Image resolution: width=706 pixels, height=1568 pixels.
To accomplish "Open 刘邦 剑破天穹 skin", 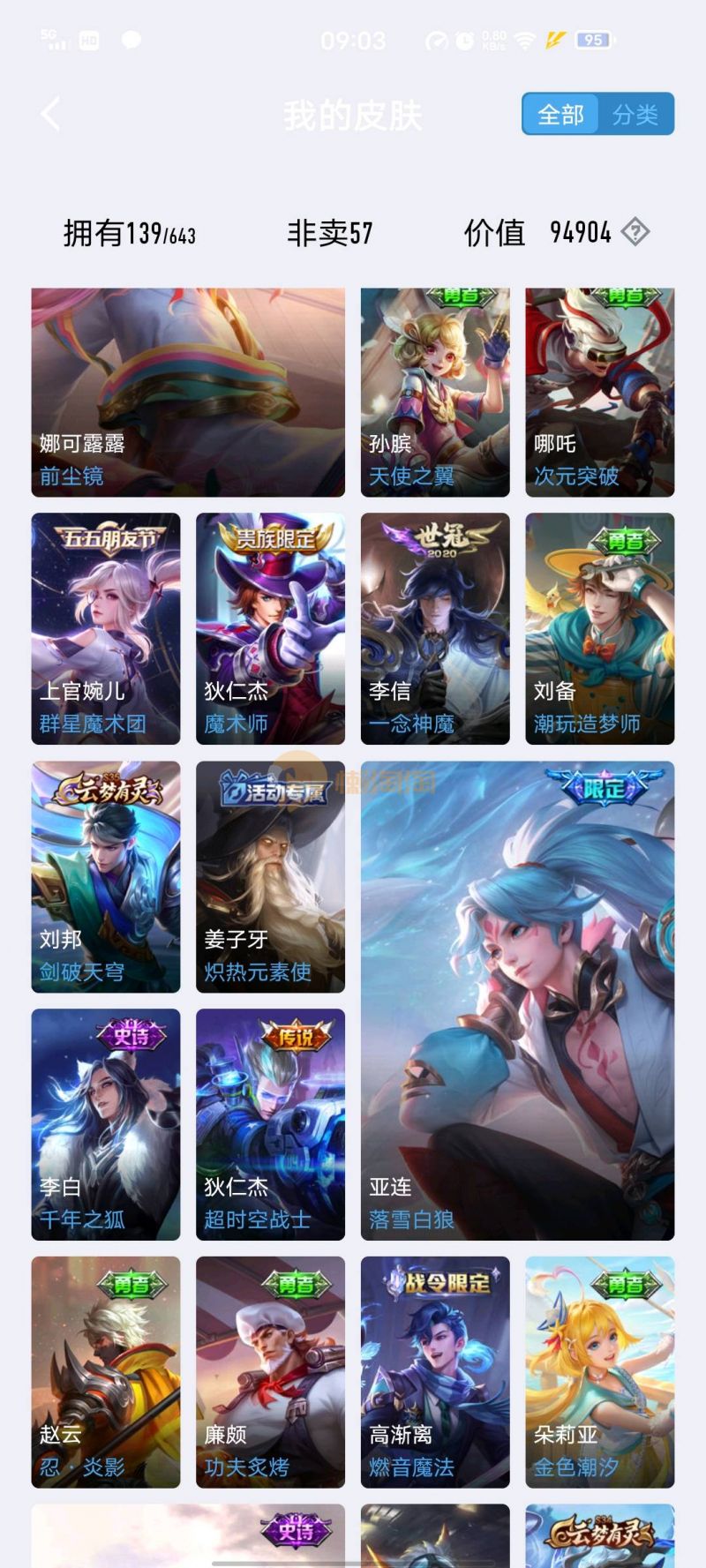I will [106, 876].
